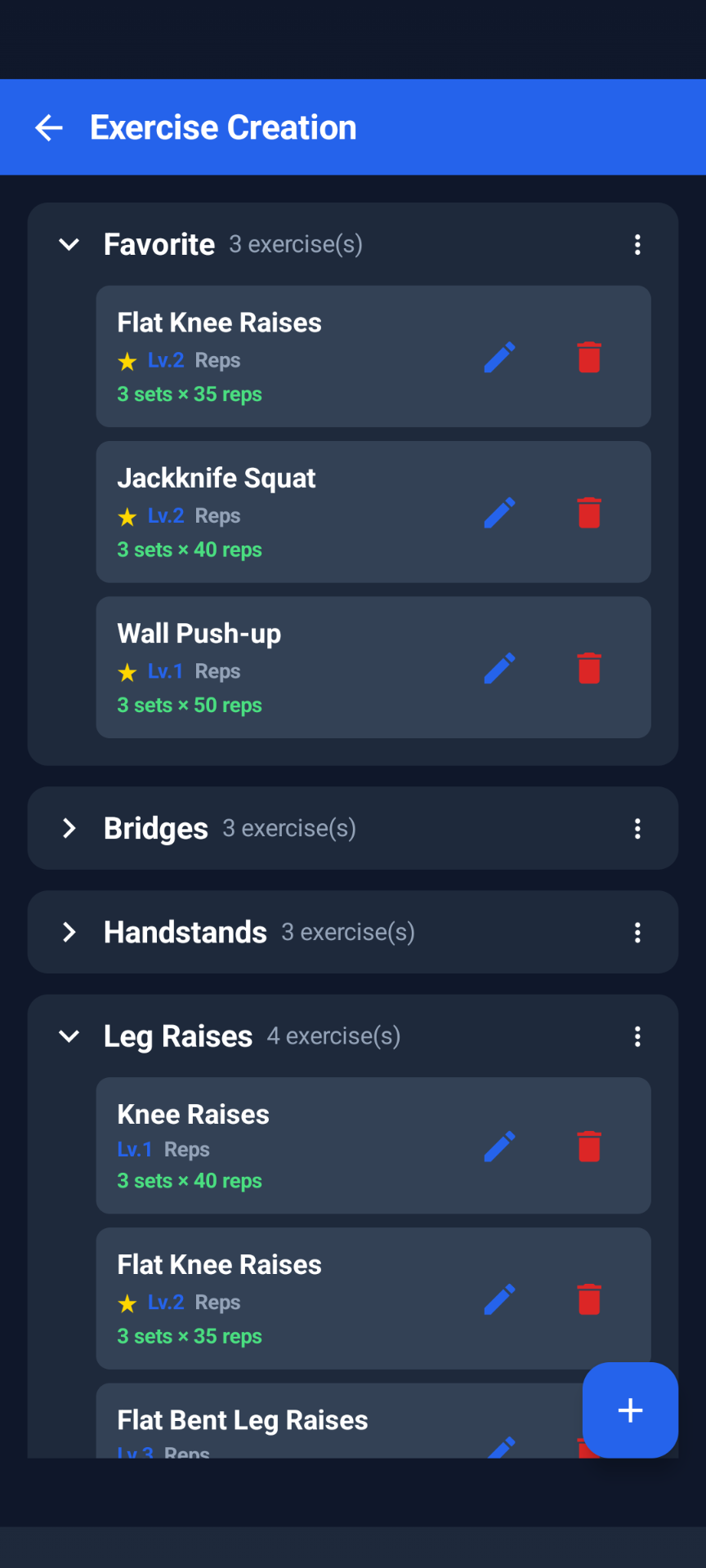The width and height of the screenshot is (706, 1568).
Task: Edit Flat Knee Raises under Leg Raises
Action: (x=499, y=1299)
